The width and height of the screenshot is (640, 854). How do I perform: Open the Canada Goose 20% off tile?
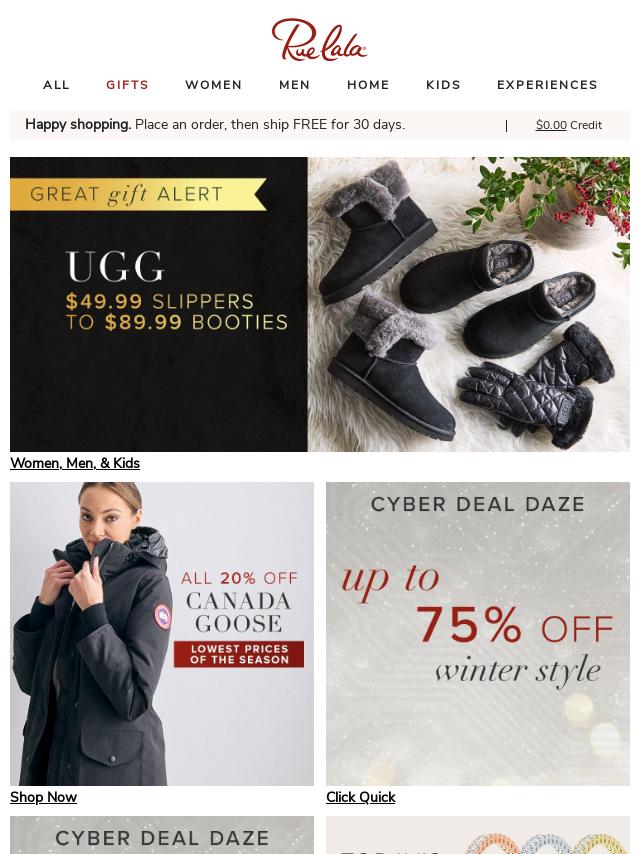[162, 634]
